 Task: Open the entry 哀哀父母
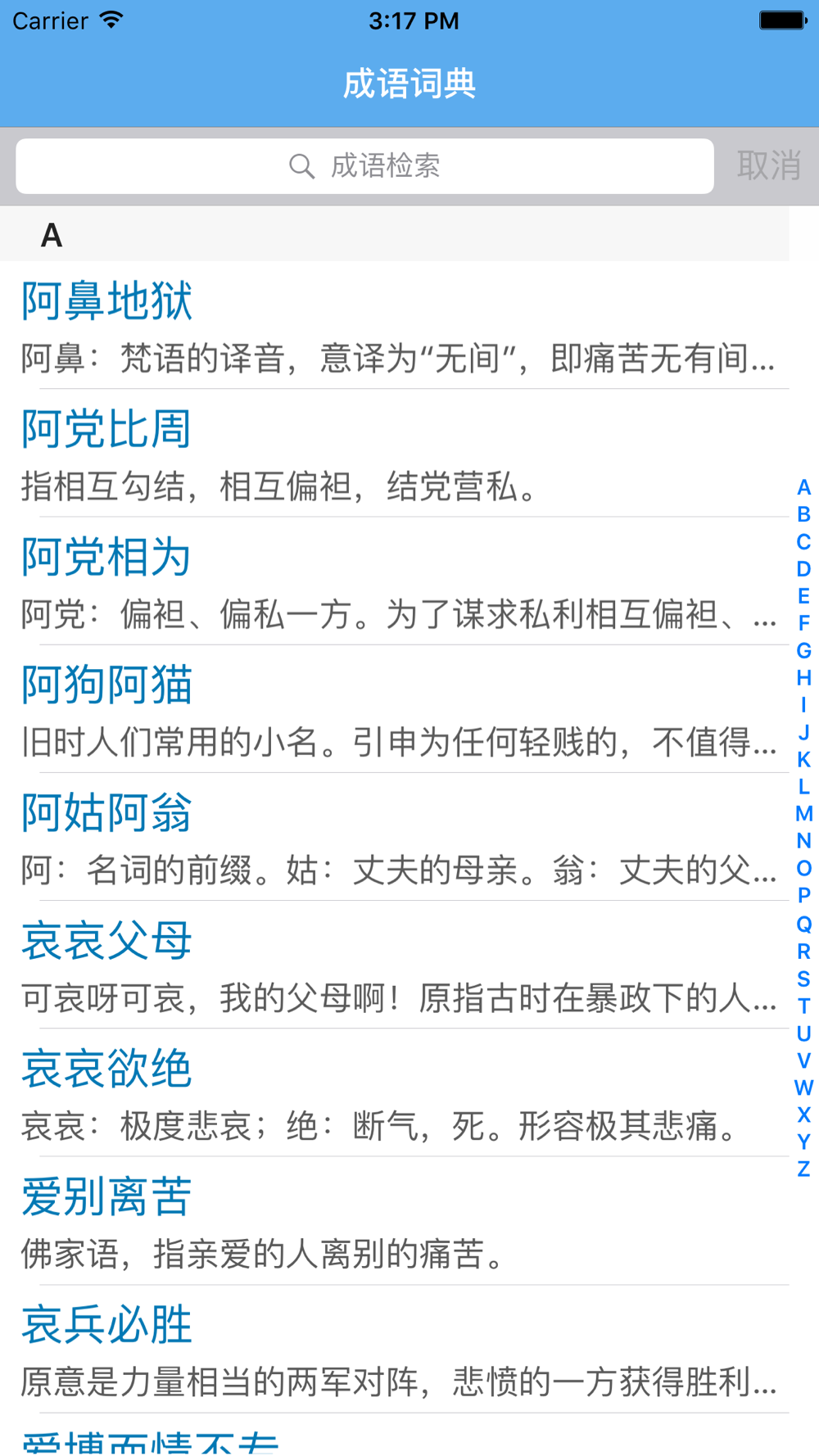(395, 964)
